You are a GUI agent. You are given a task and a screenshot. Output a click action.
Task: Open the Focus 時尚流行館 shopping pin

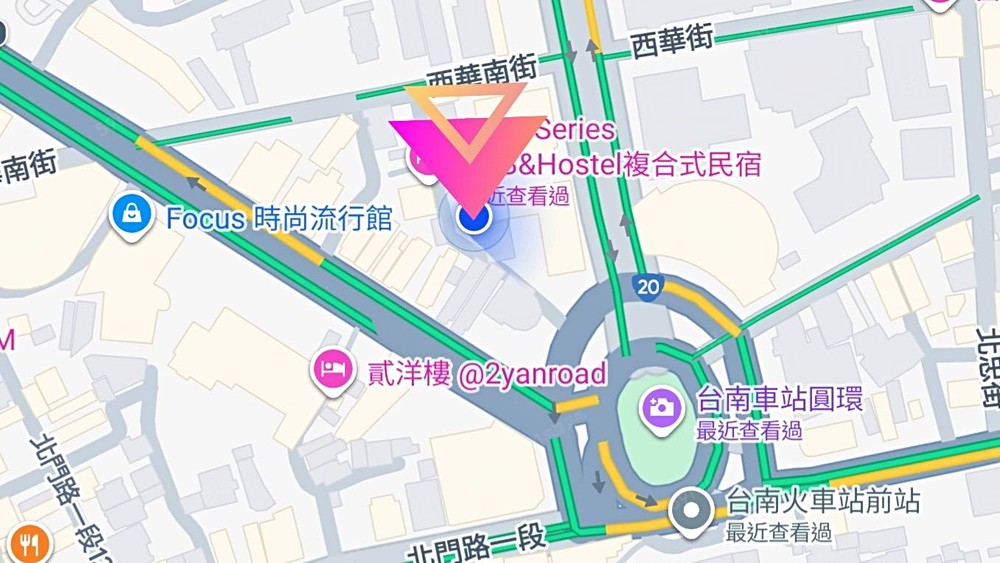pos(131,216)
